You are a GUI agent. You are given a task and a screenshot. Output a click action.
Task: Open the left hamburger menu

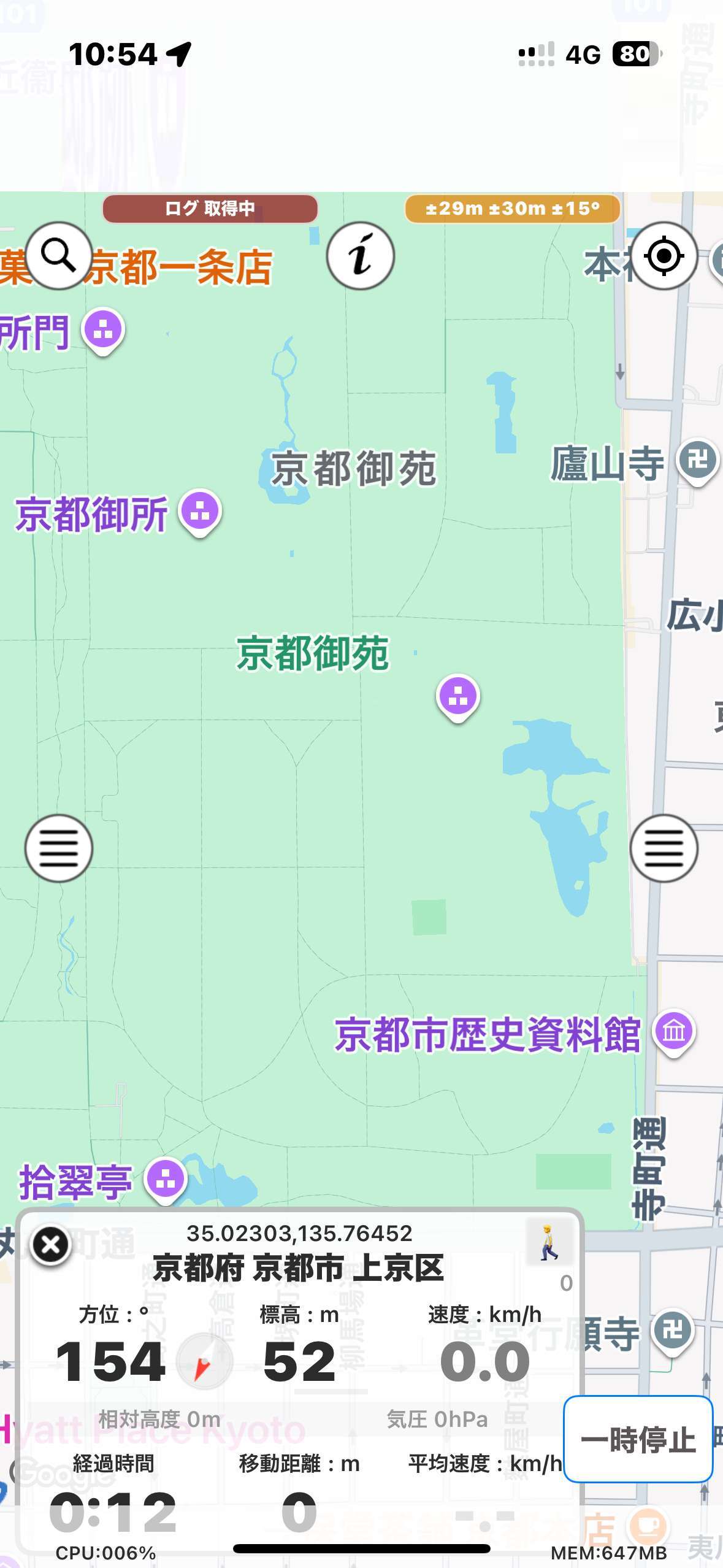58,848
